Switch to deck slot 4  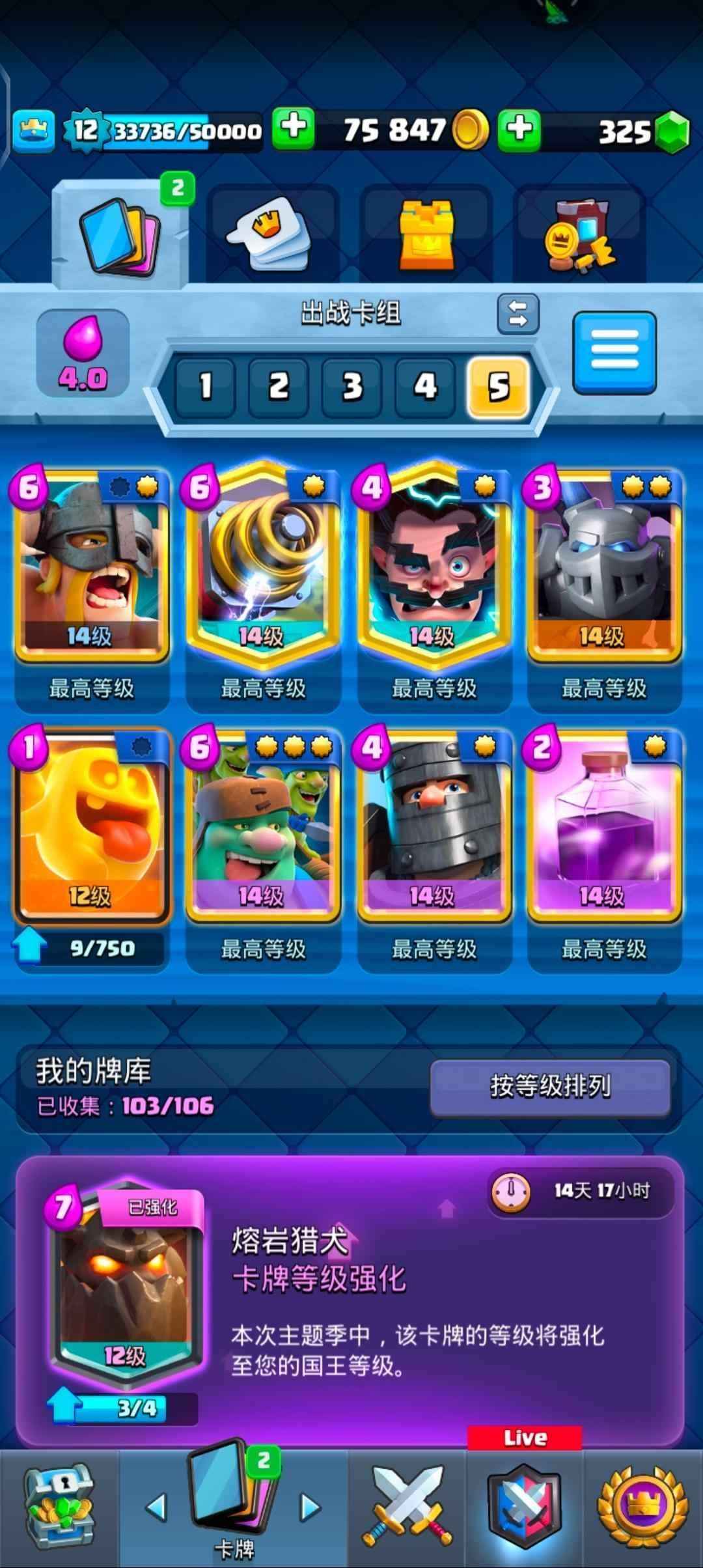[x=425, y=387]
